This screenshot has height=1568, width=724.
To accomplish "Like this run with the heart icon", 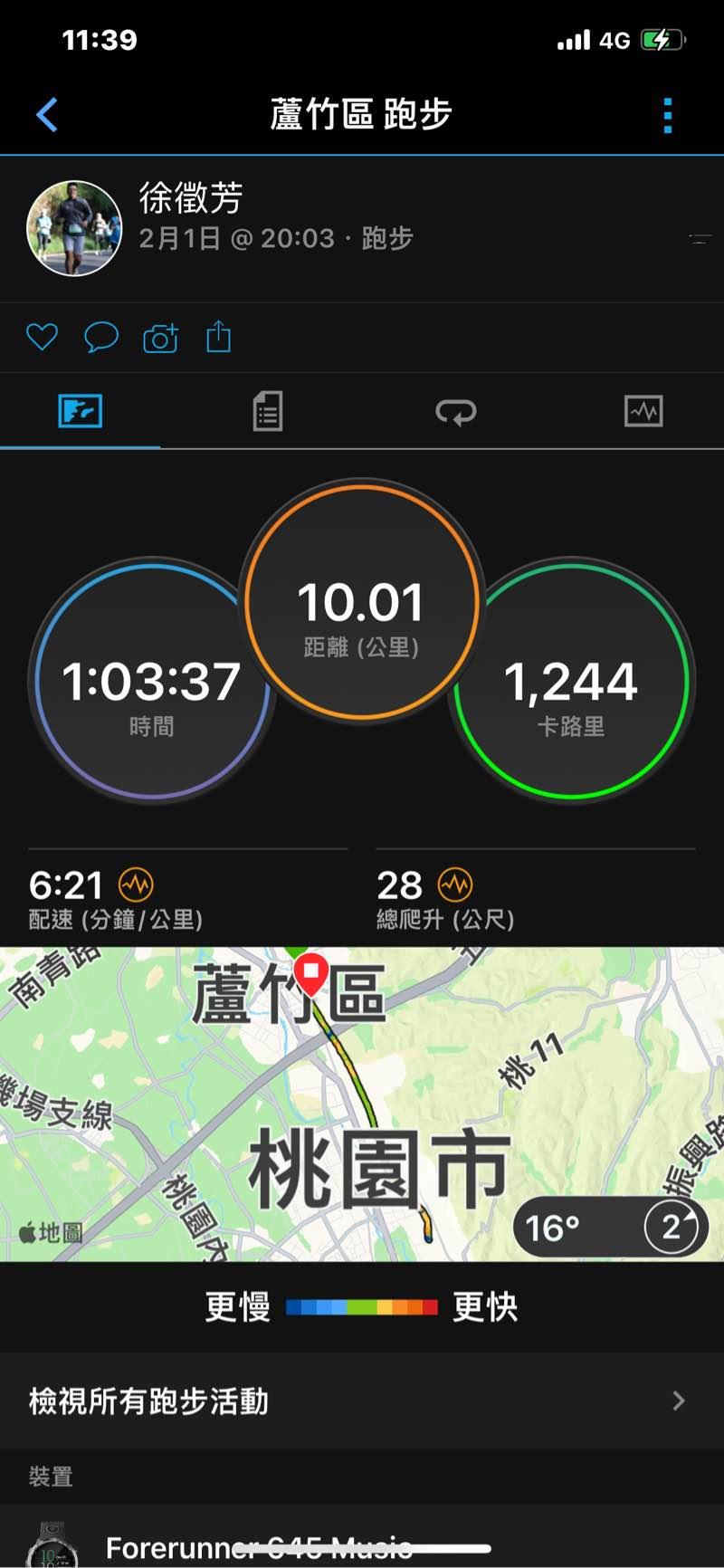I will pyautogui.click(x=42, y=337).
